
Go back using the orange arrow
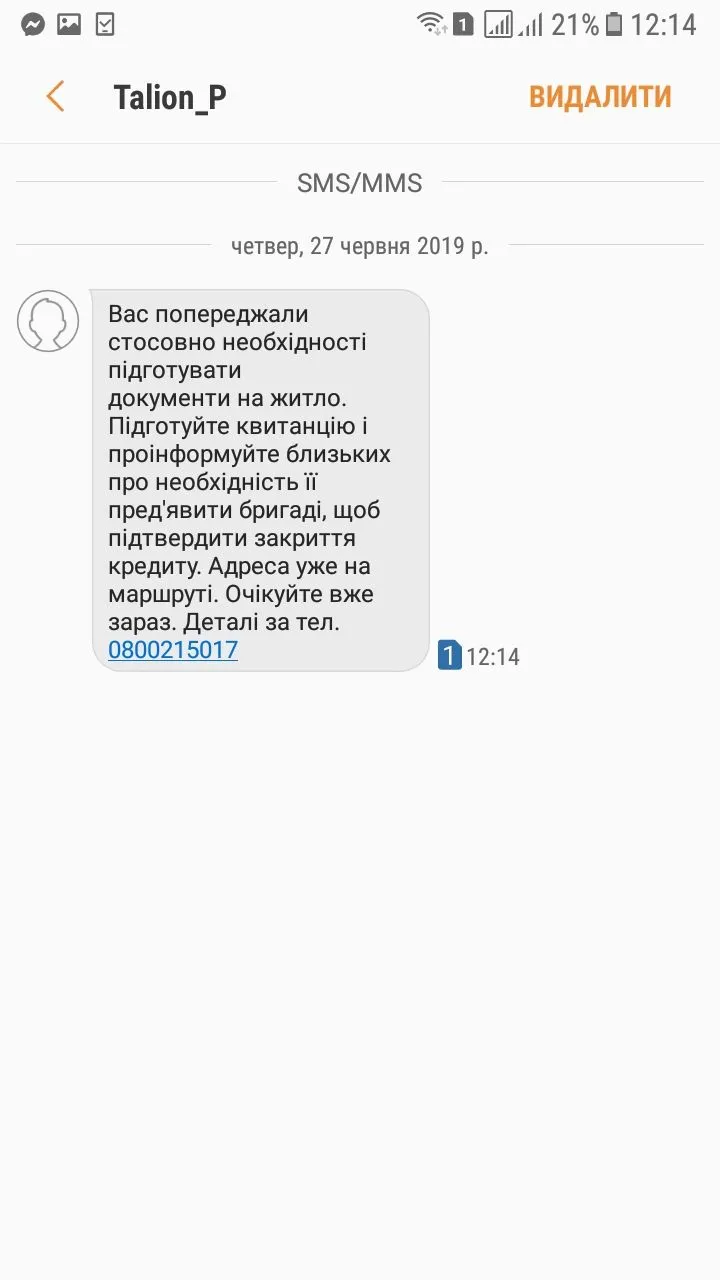click(x=55, y=97)
